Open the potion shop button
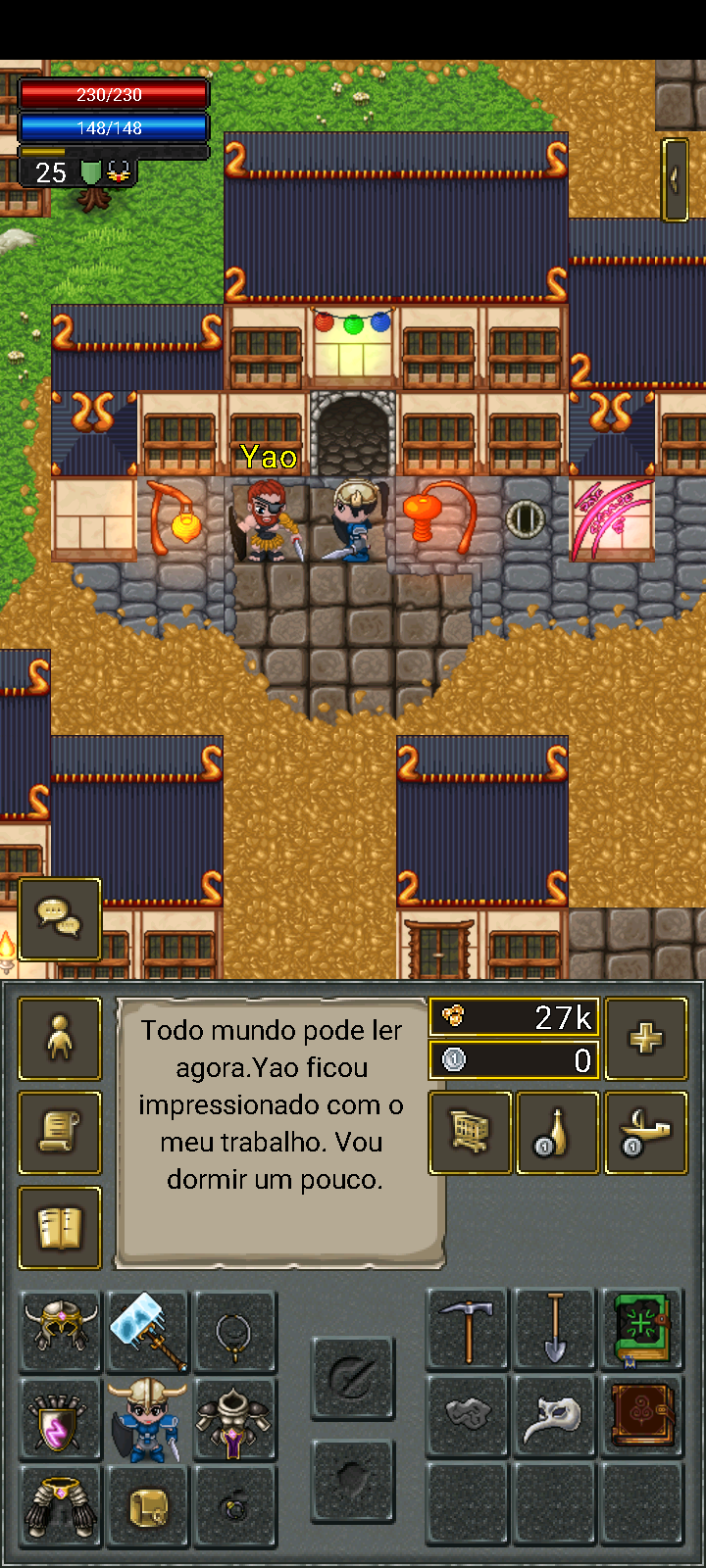Viewport: 706px width, 1568px height. point(558,1133)
